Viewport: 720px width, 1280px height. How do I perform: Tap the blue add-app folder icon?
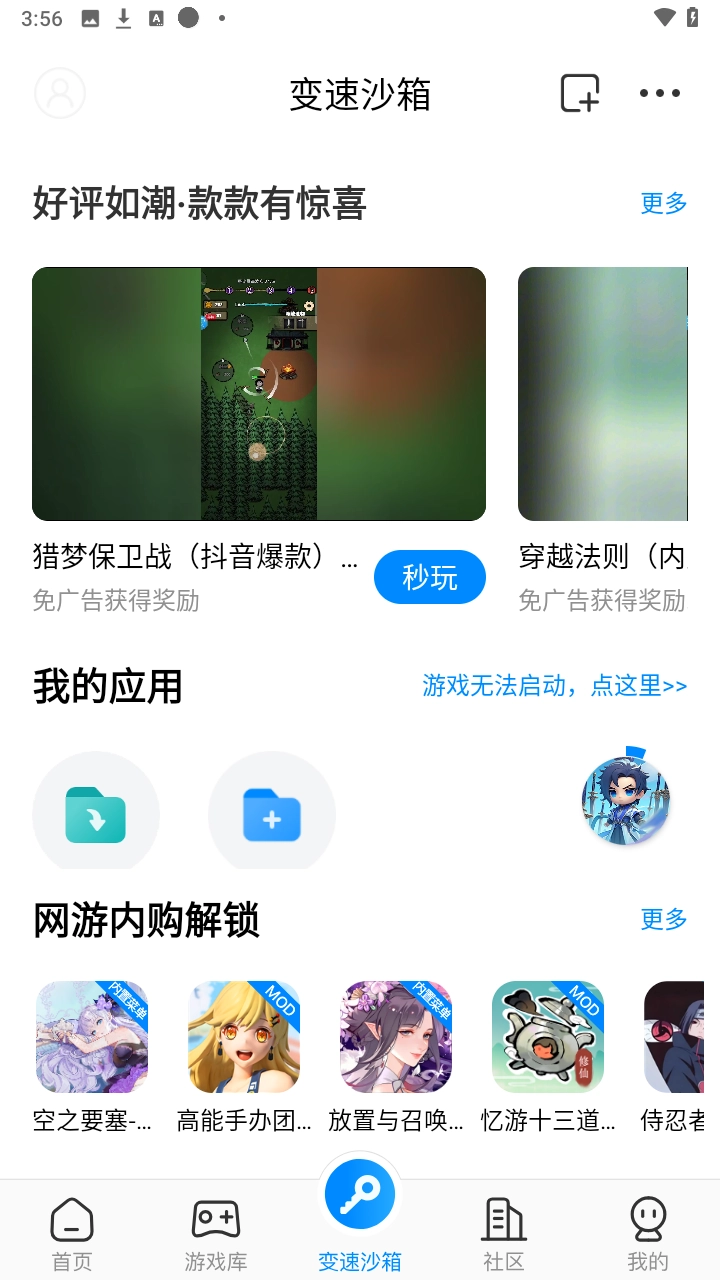[x=272, y=814]
